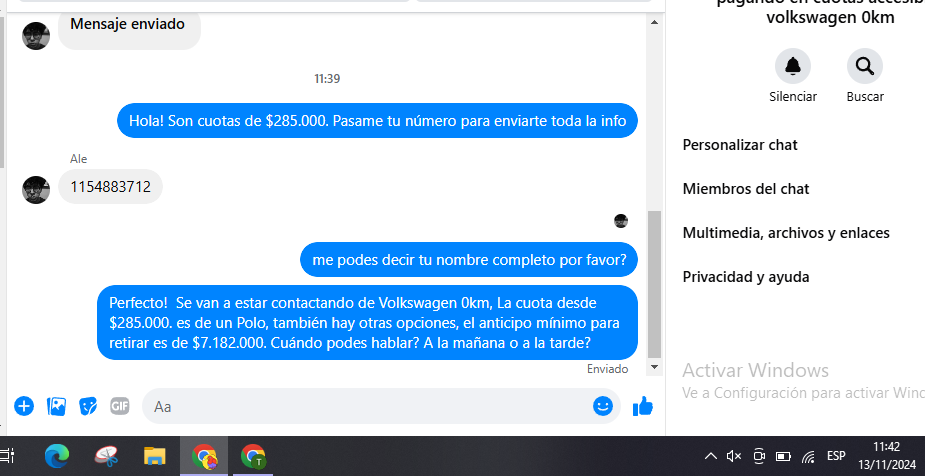Open the GIF picker

(x=120, y=406)
